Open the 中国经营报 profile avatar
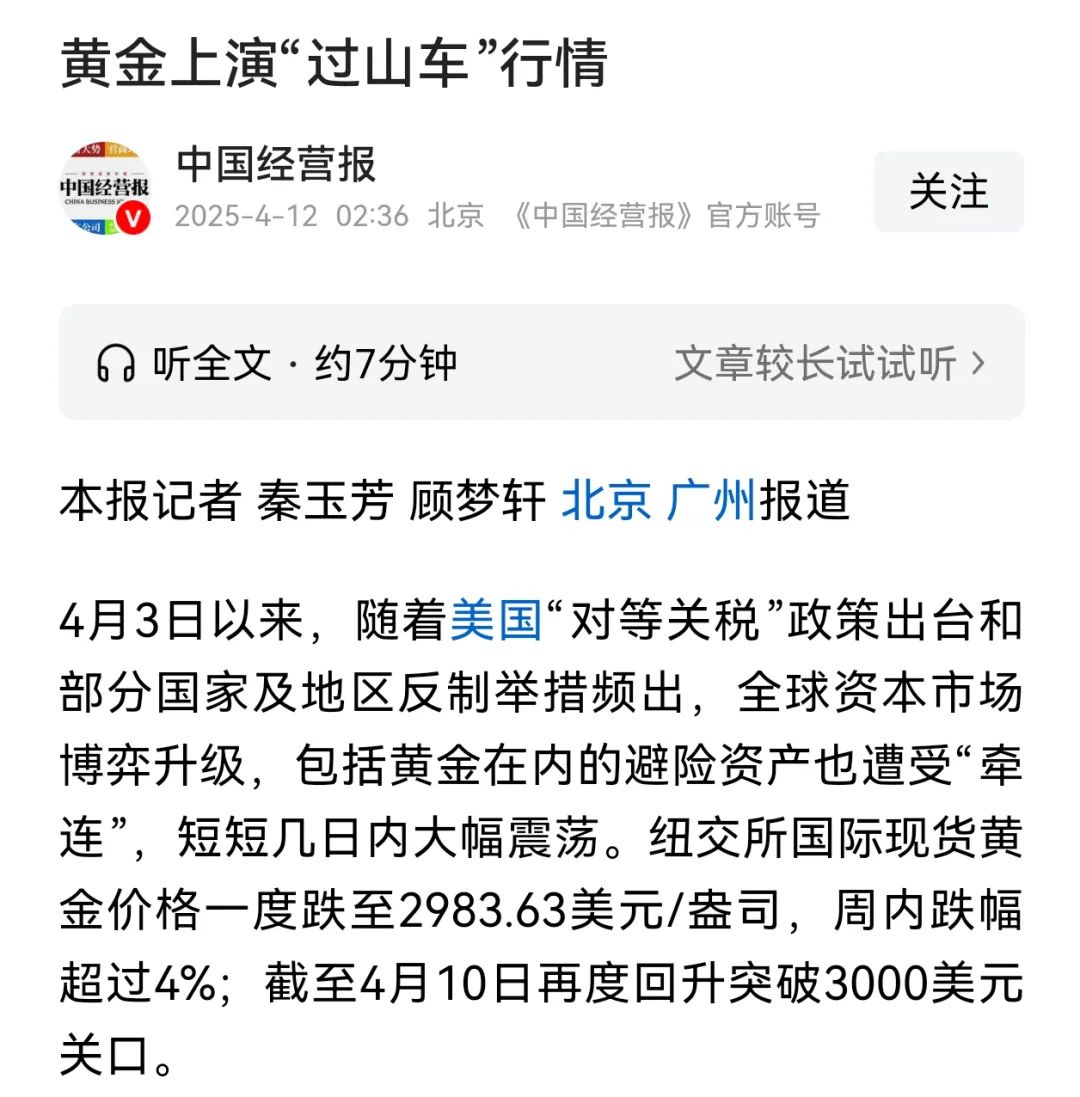This screenshot has width=1080, height=1097. coord(106,190)
